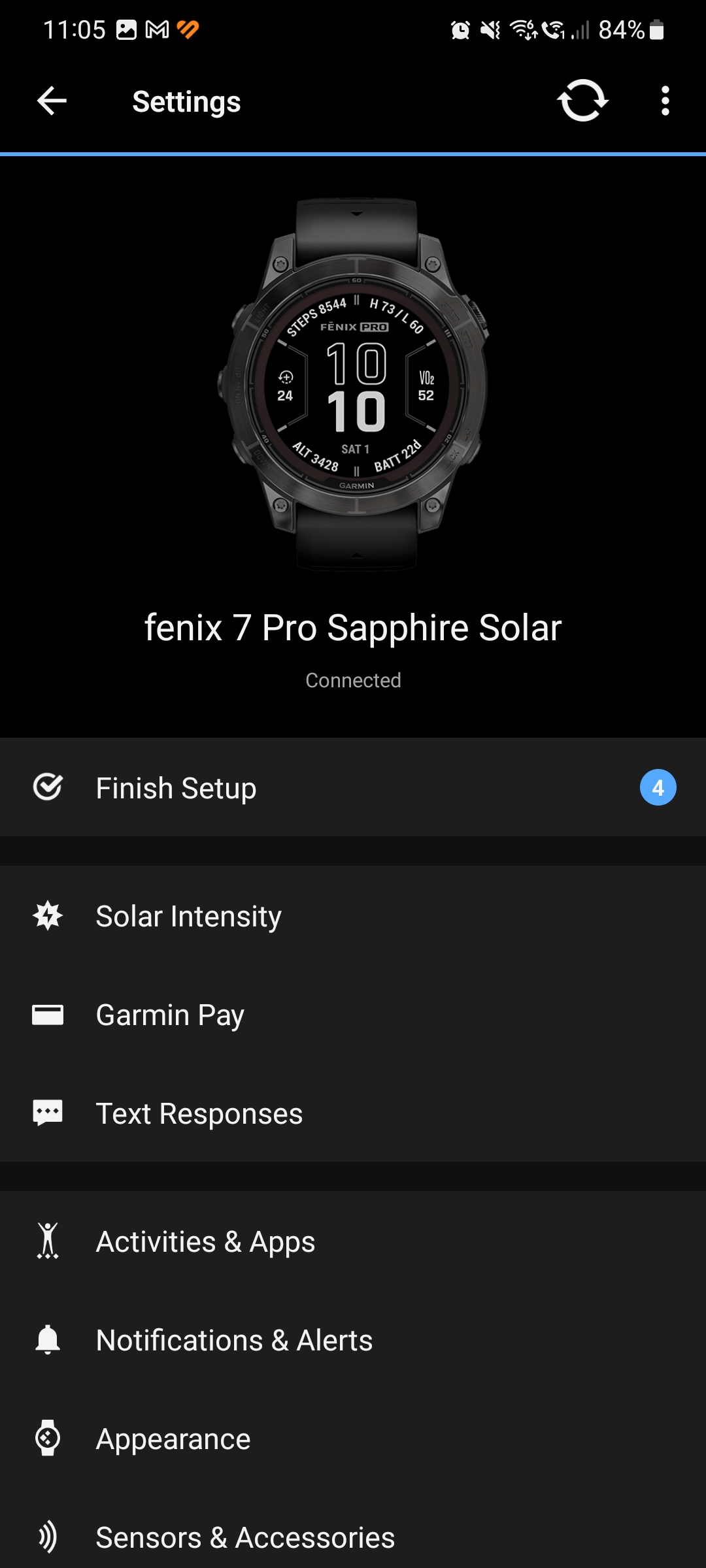Sync the watch with refresh icon
The width and height of the screenshot is (706, 1568).
point(582,101)
